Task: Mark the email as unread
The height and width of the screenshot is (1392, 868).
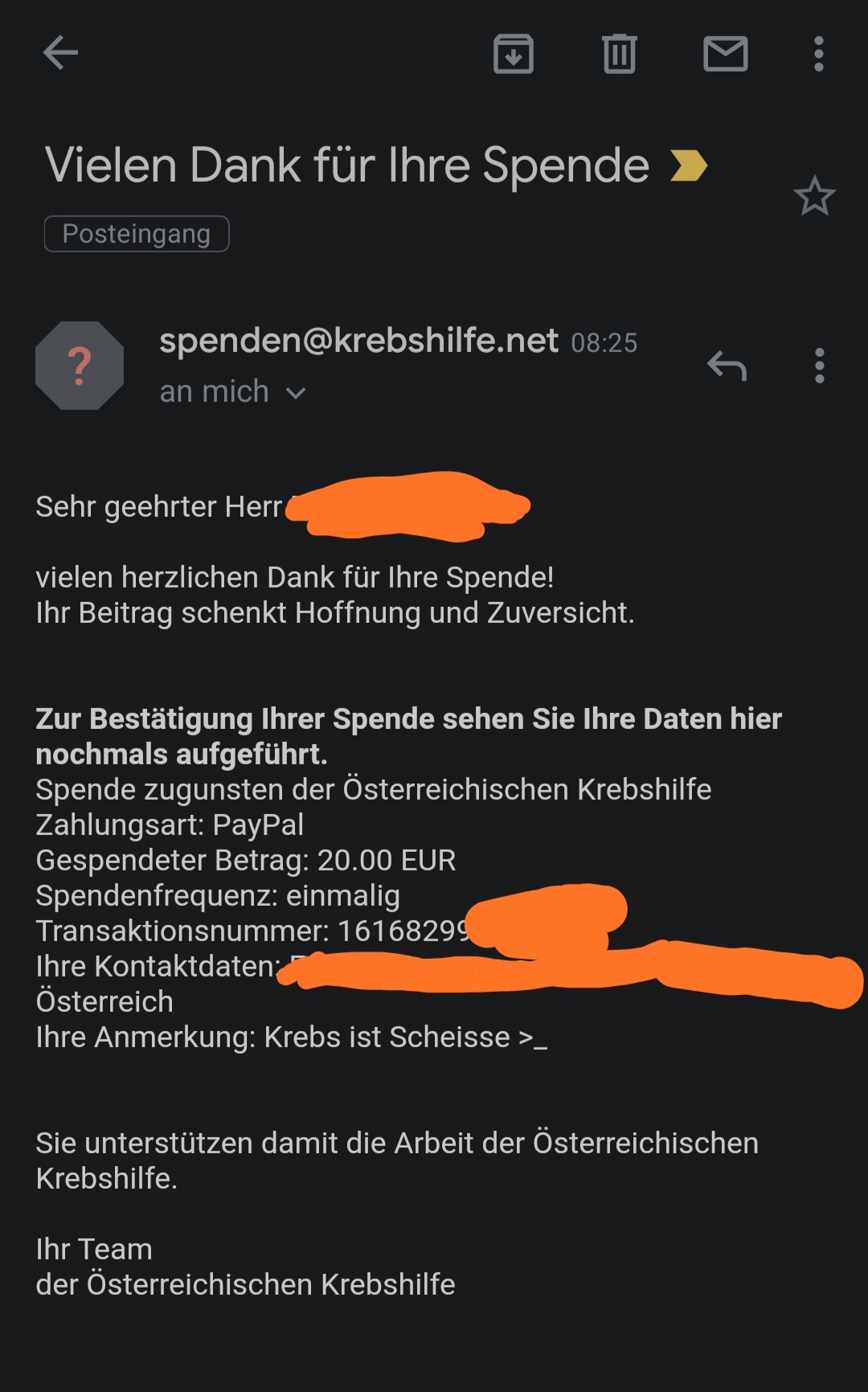Action: (725, 55)
